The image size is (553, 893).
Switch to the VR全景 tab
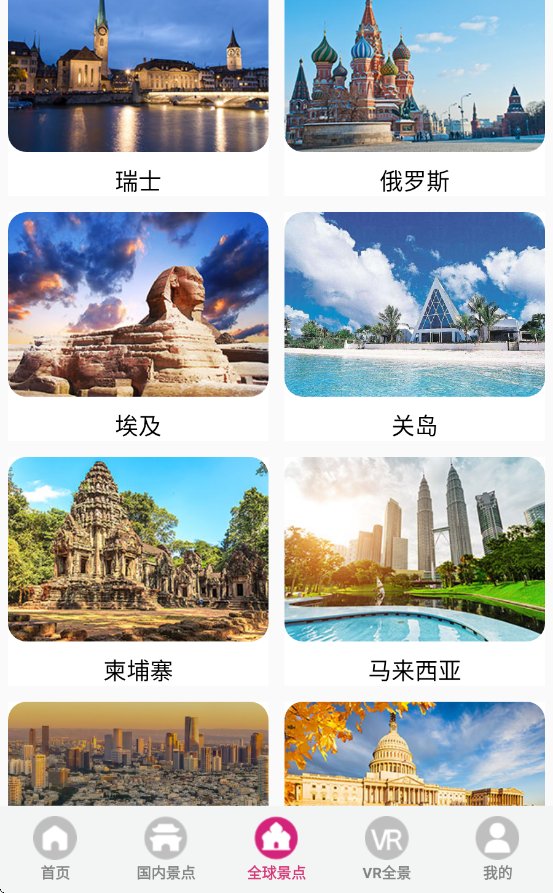point(387,849)
